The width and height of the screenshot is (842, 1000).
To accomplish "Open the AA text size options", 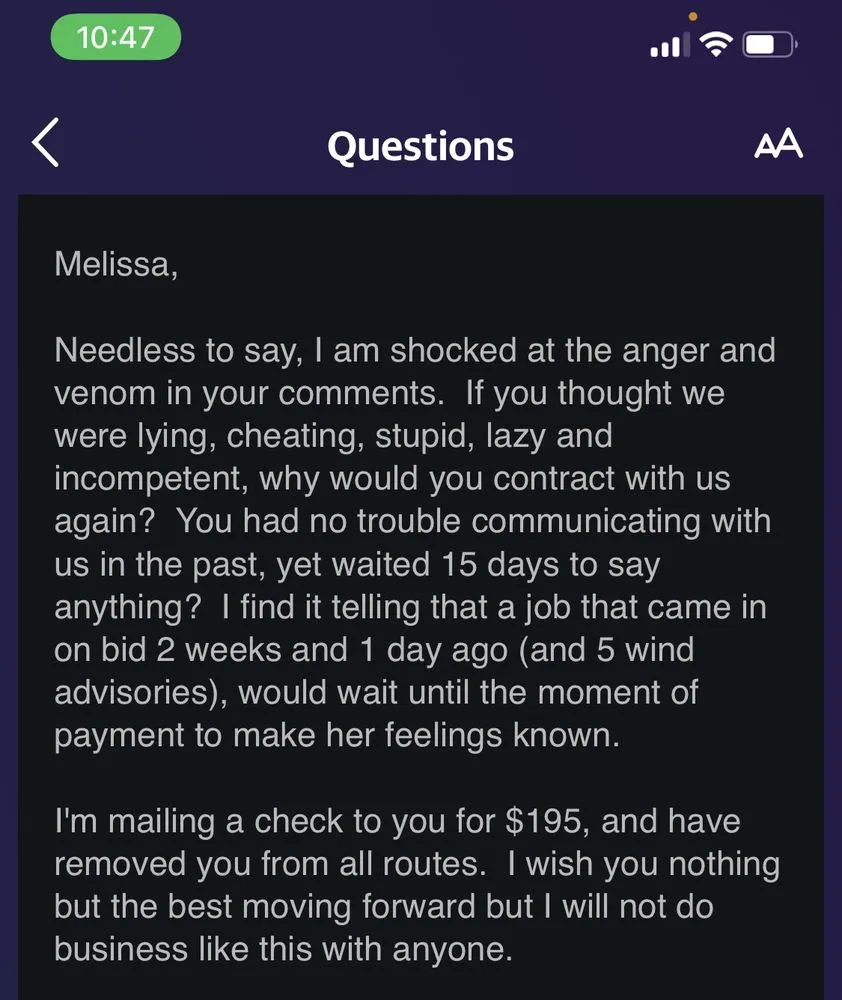I will (x=778, y=145).
